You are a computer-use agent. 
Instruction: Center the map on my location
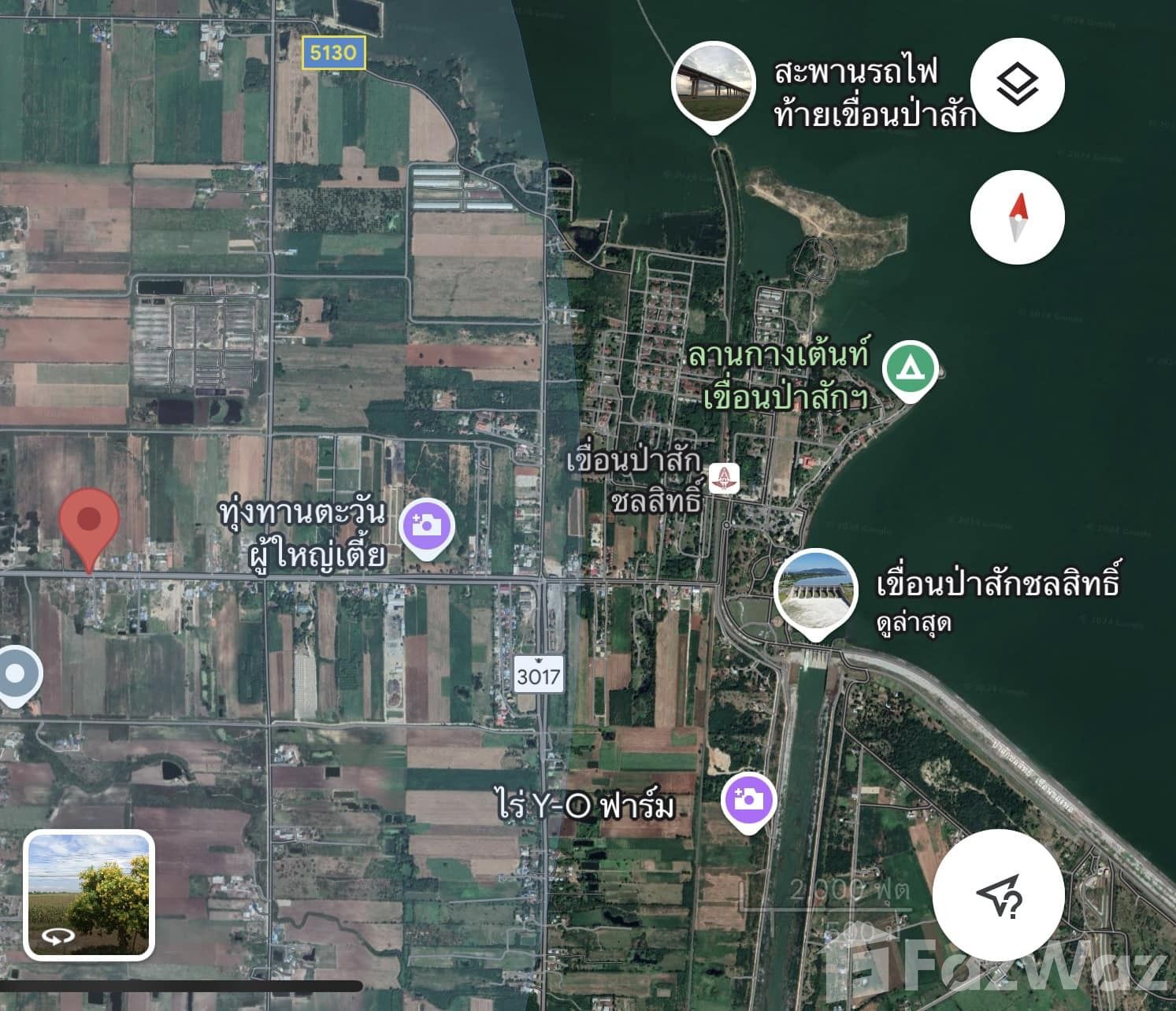click(998, 895)
